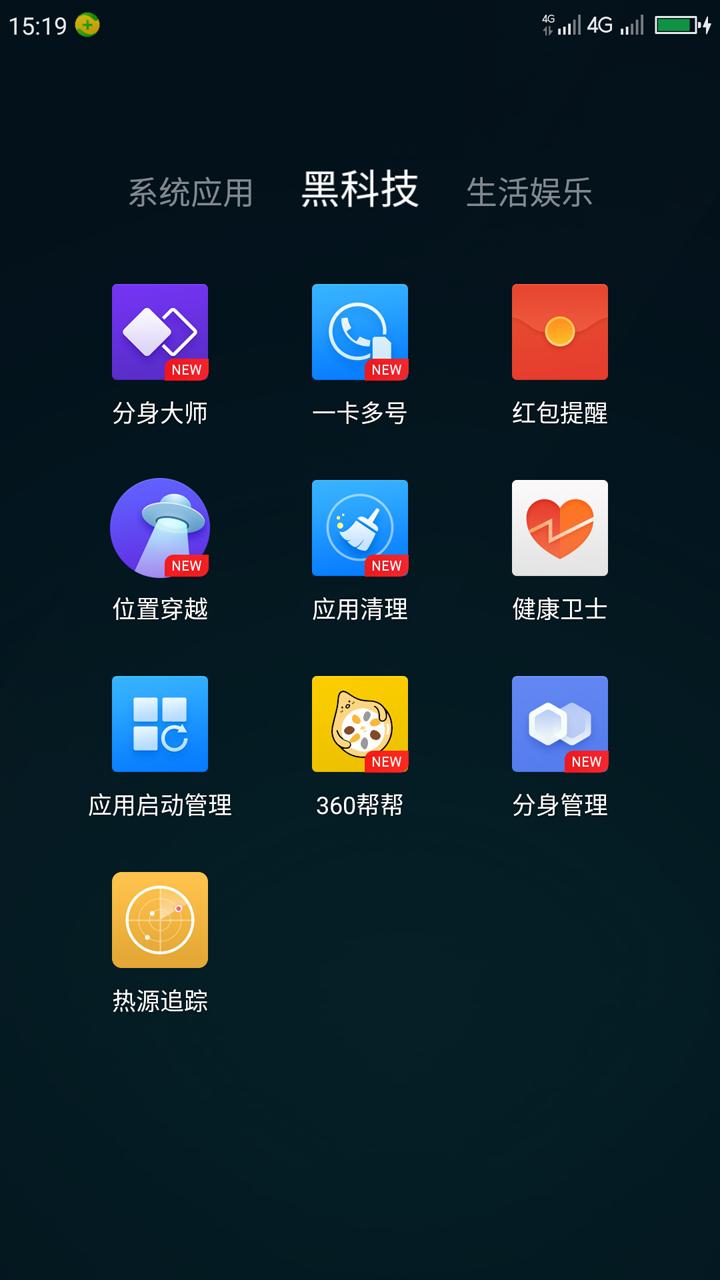Start 位置穿越 location spoofing app
The width and height of the screenshot is (720, 1280).
[160, 528]
